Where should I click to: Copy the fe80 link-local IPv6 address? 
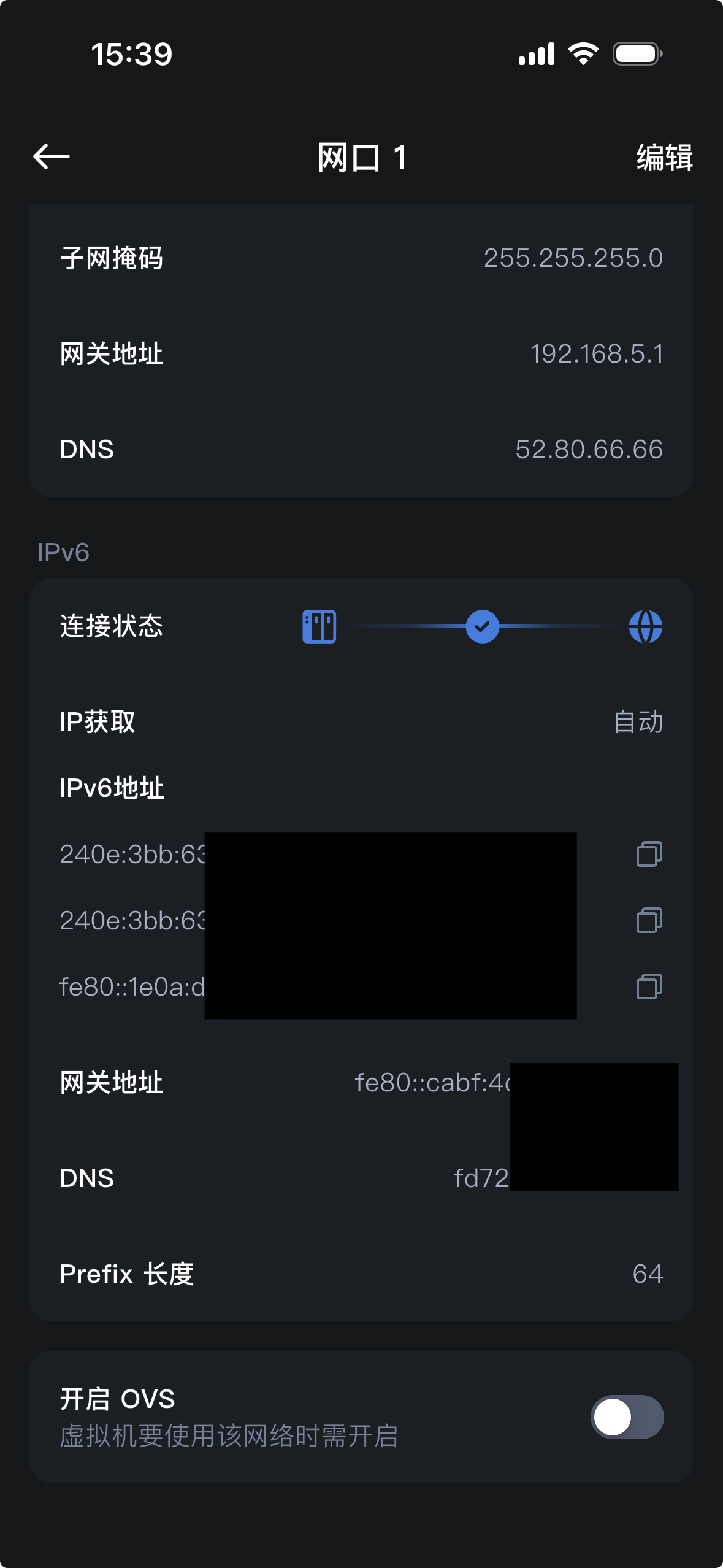tap(649, 987)
